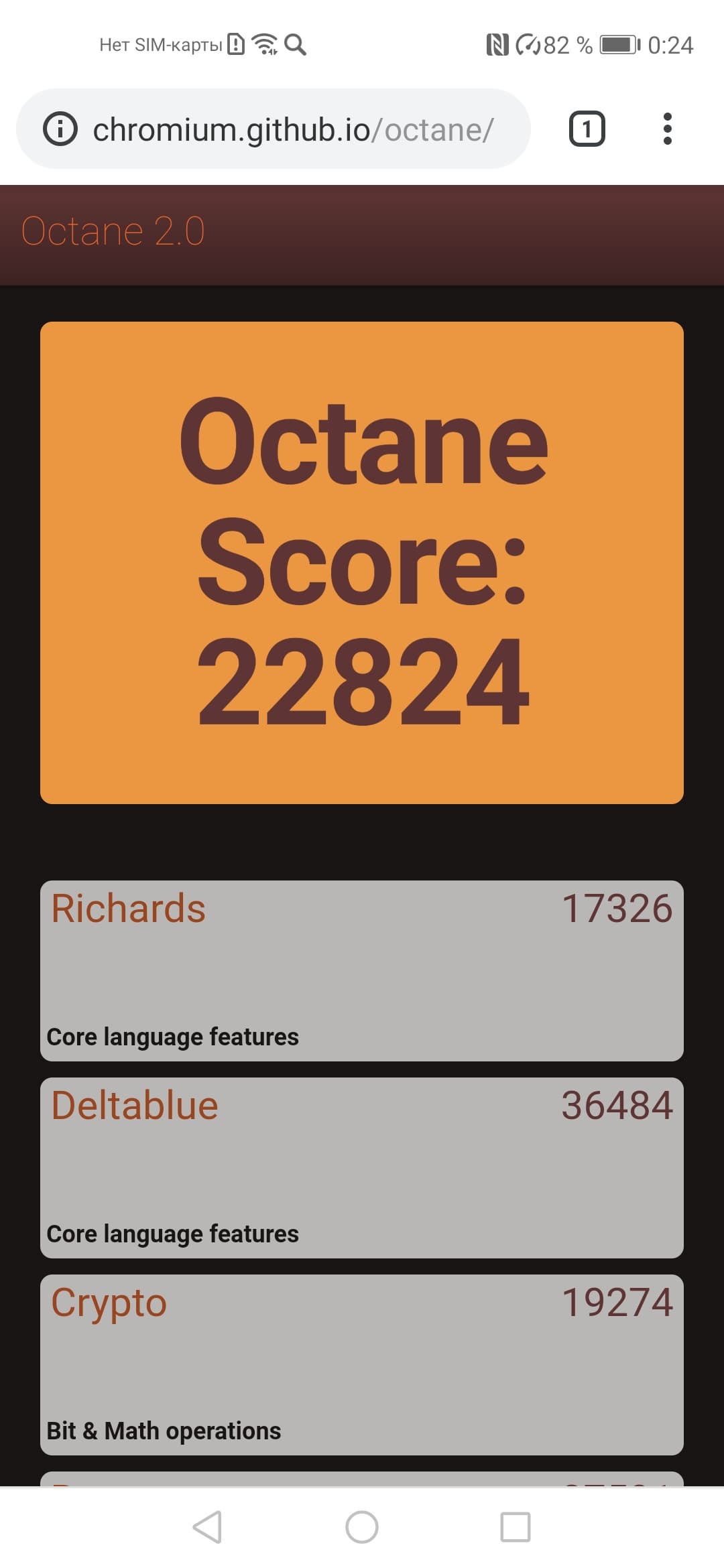The width and height of the screenshot is (724, 1568).
Task: Open the Richards benchmark tile
Action: (x=362, y=970)
